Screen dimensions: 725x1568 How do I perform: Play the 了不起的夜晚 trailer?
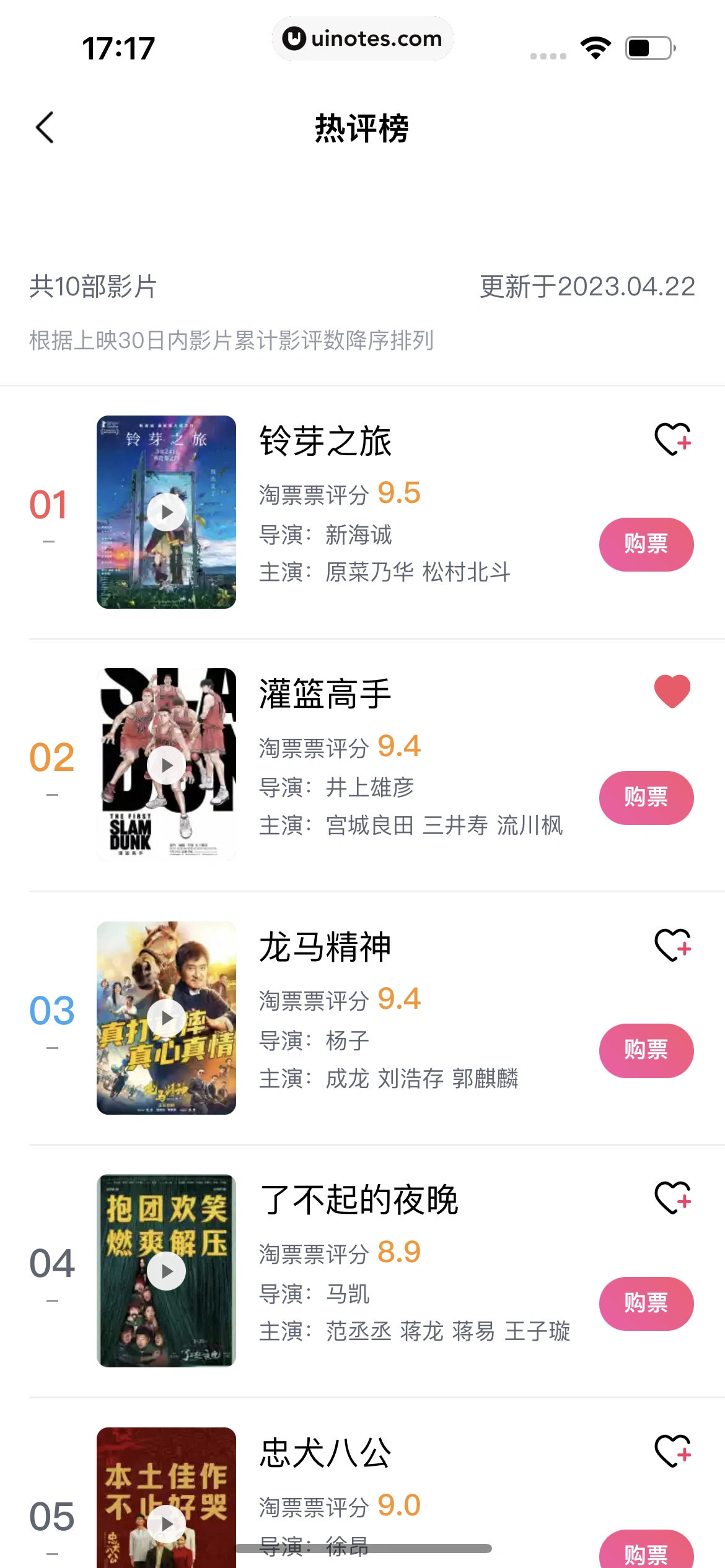(166, 1271)
